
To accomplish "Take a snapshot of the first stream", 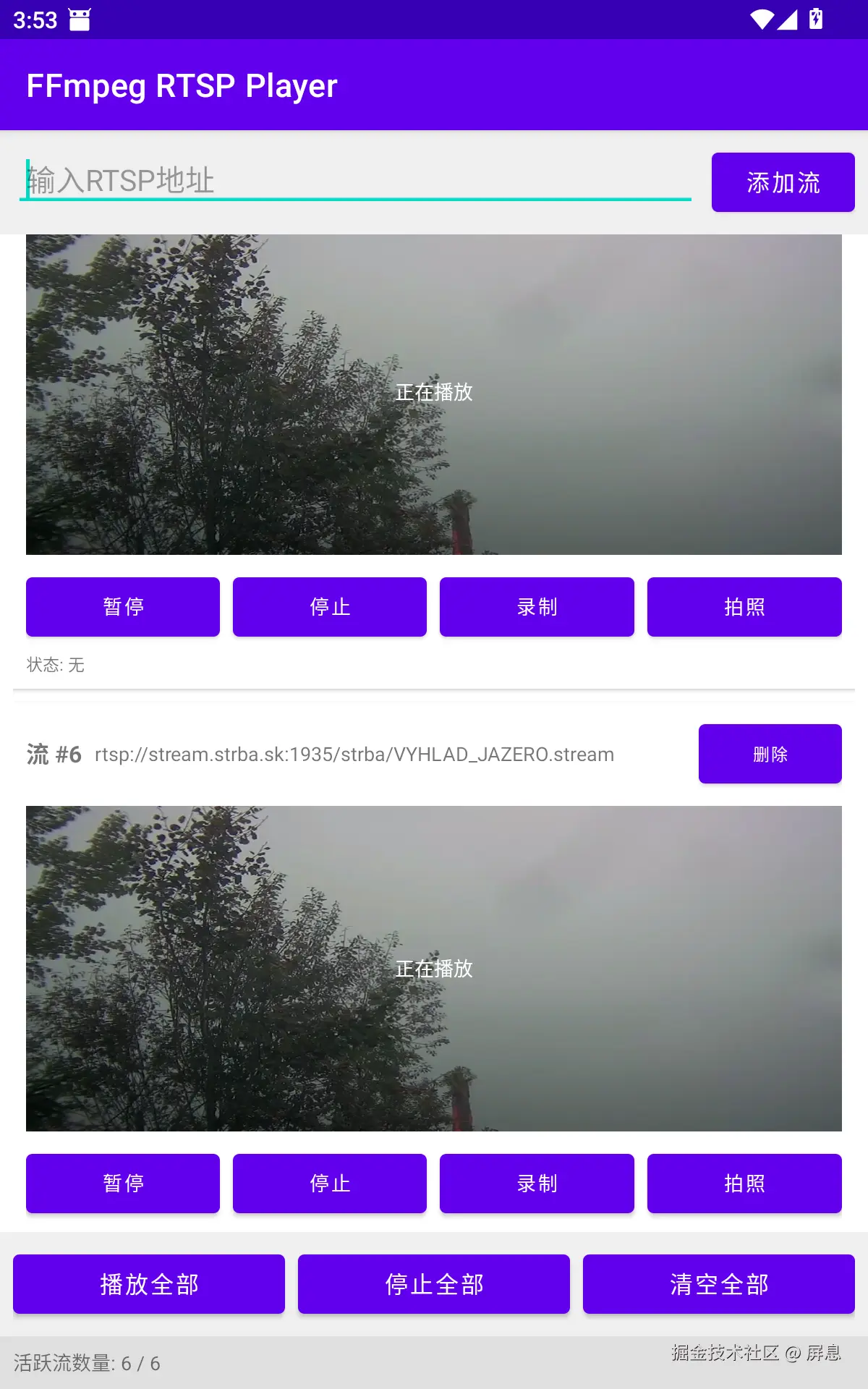I will pyautogui.click(x=744, y=606).
